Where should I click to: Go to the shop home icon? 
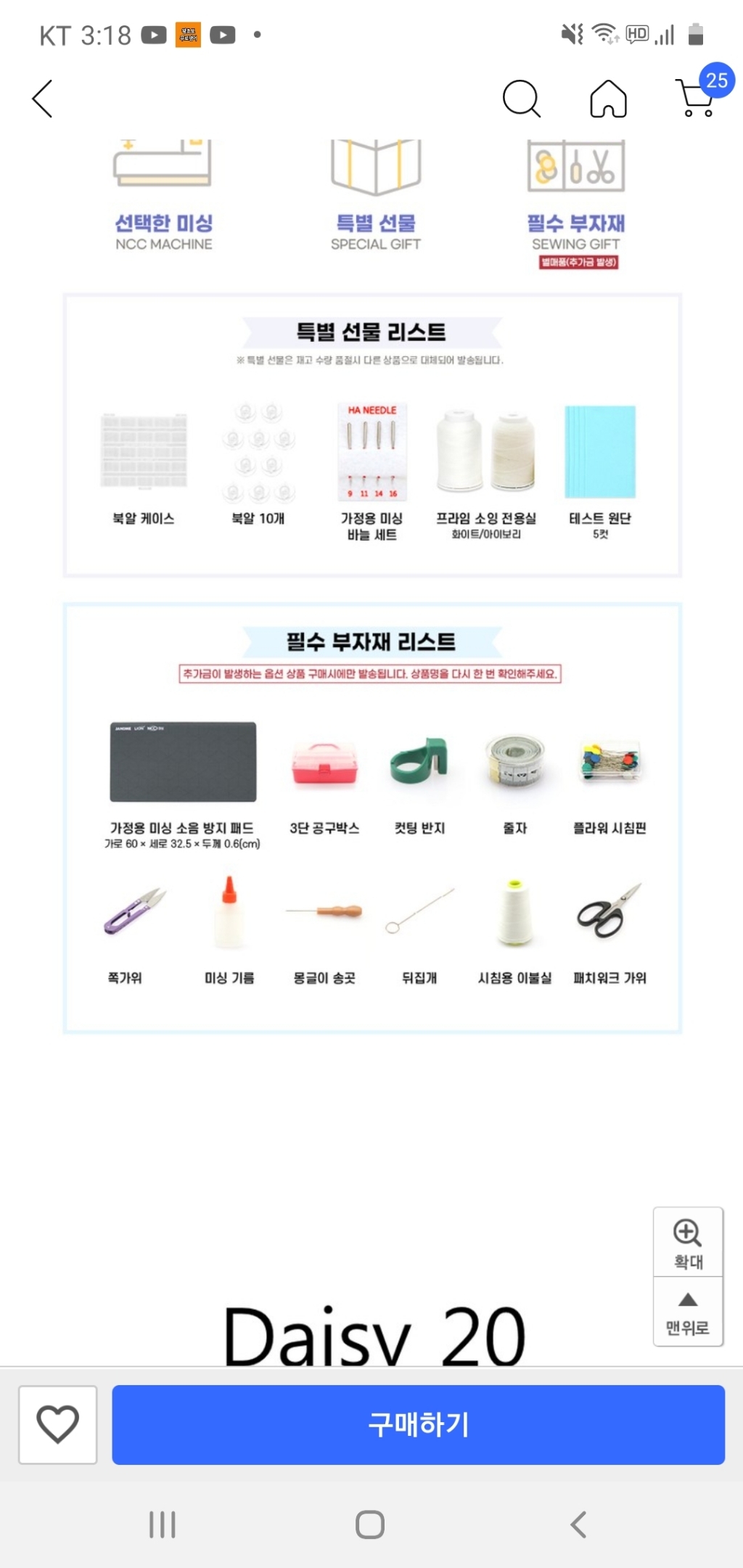point(608,99)
